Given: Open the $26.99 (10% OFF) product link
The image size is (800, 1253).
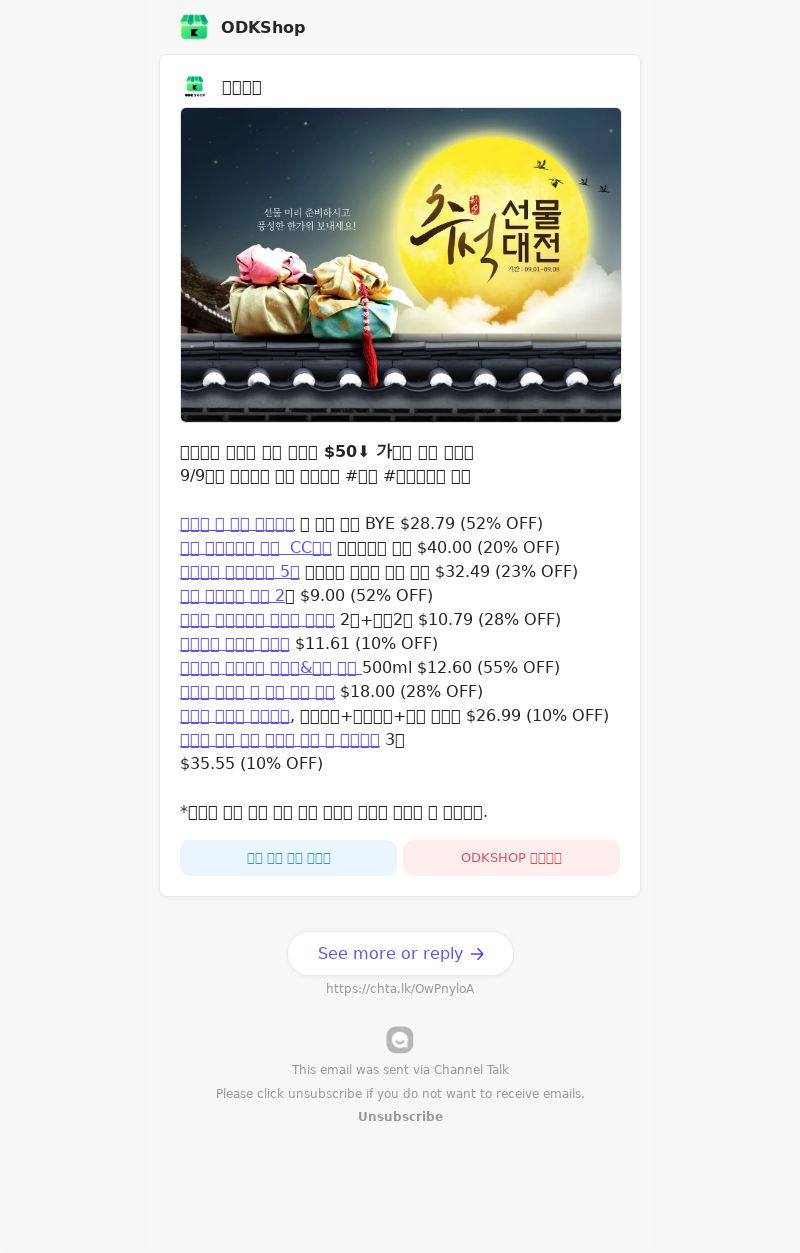Looking at the screenshot, I should pos(235,716).
